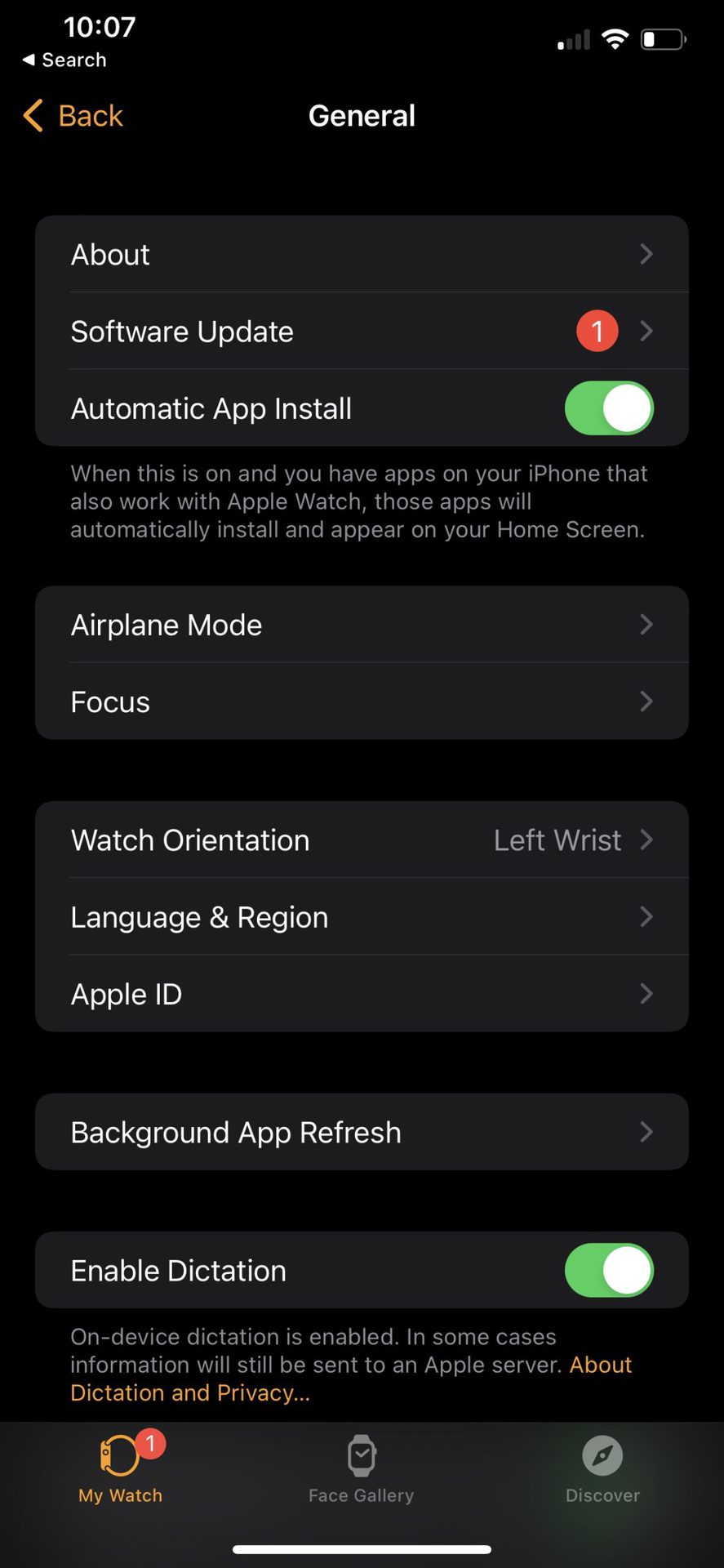The width and height of the screenshot is (724, 1568).
Task: Open Focus settings
Action: 362,702
